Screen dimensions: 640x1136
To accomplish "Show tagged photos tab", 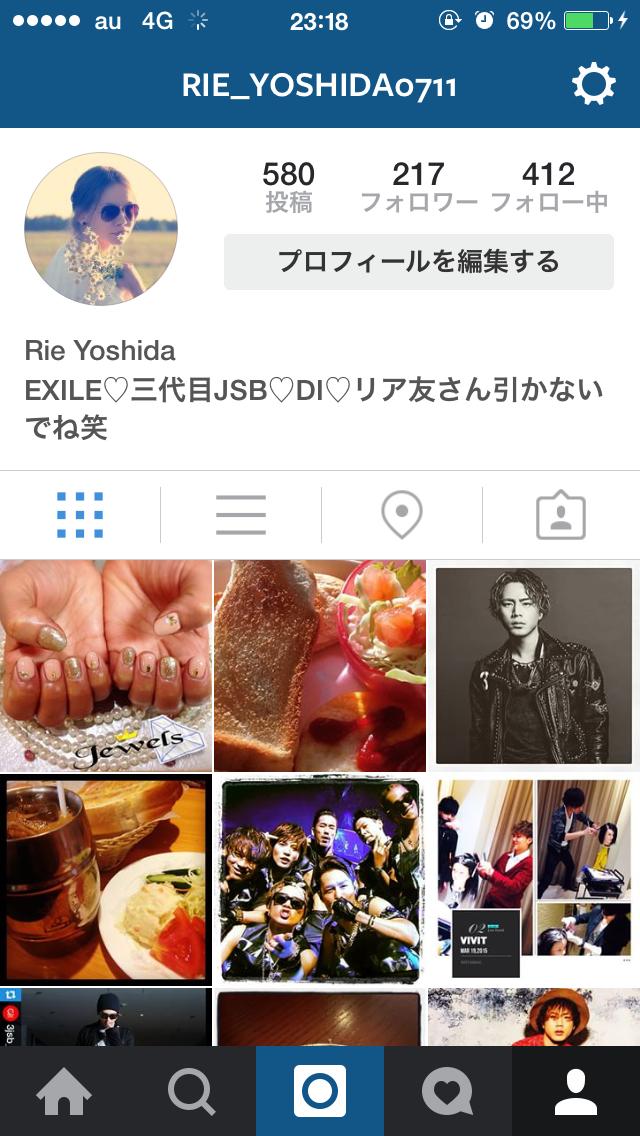I will click(x=560, y=516).
